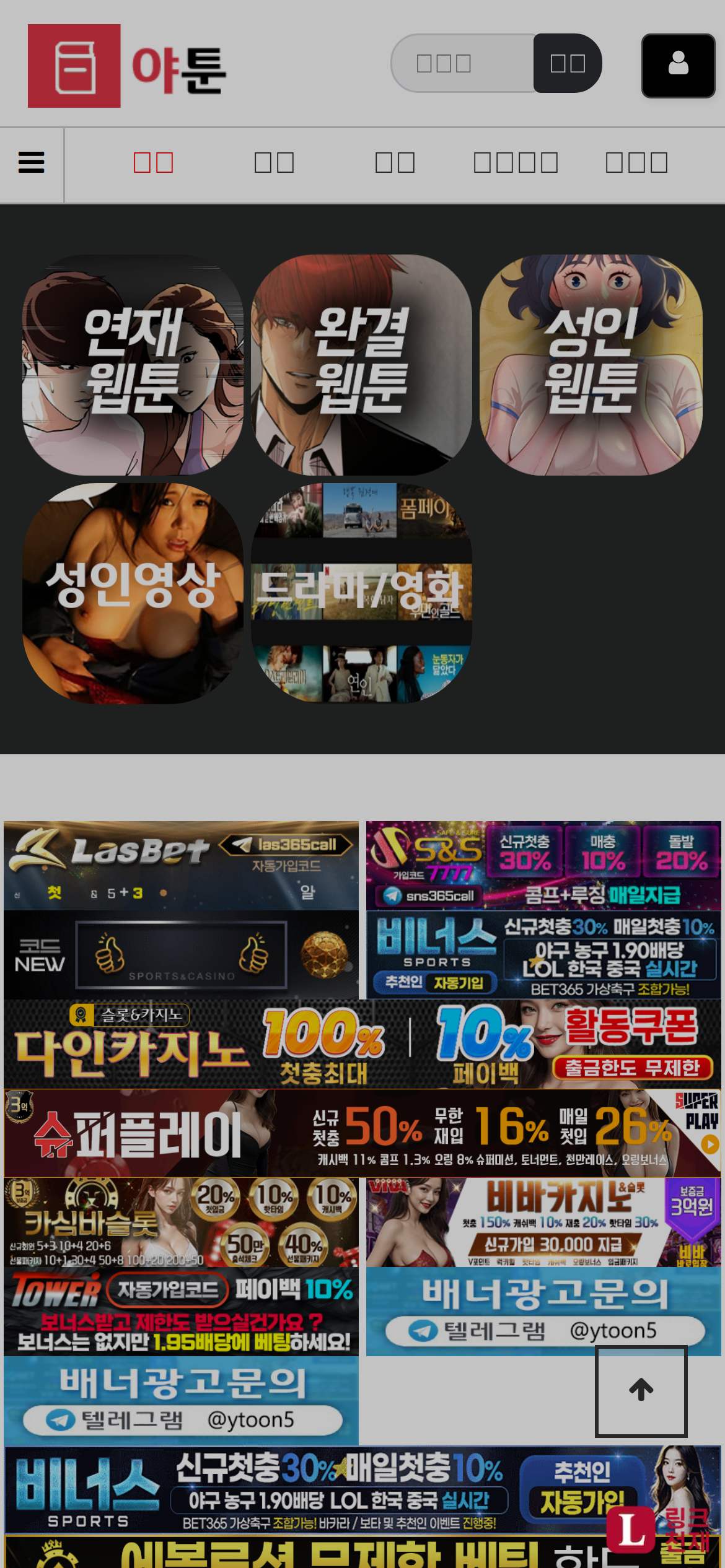Open the 카심바슬롯 banner

point(181,1222)
